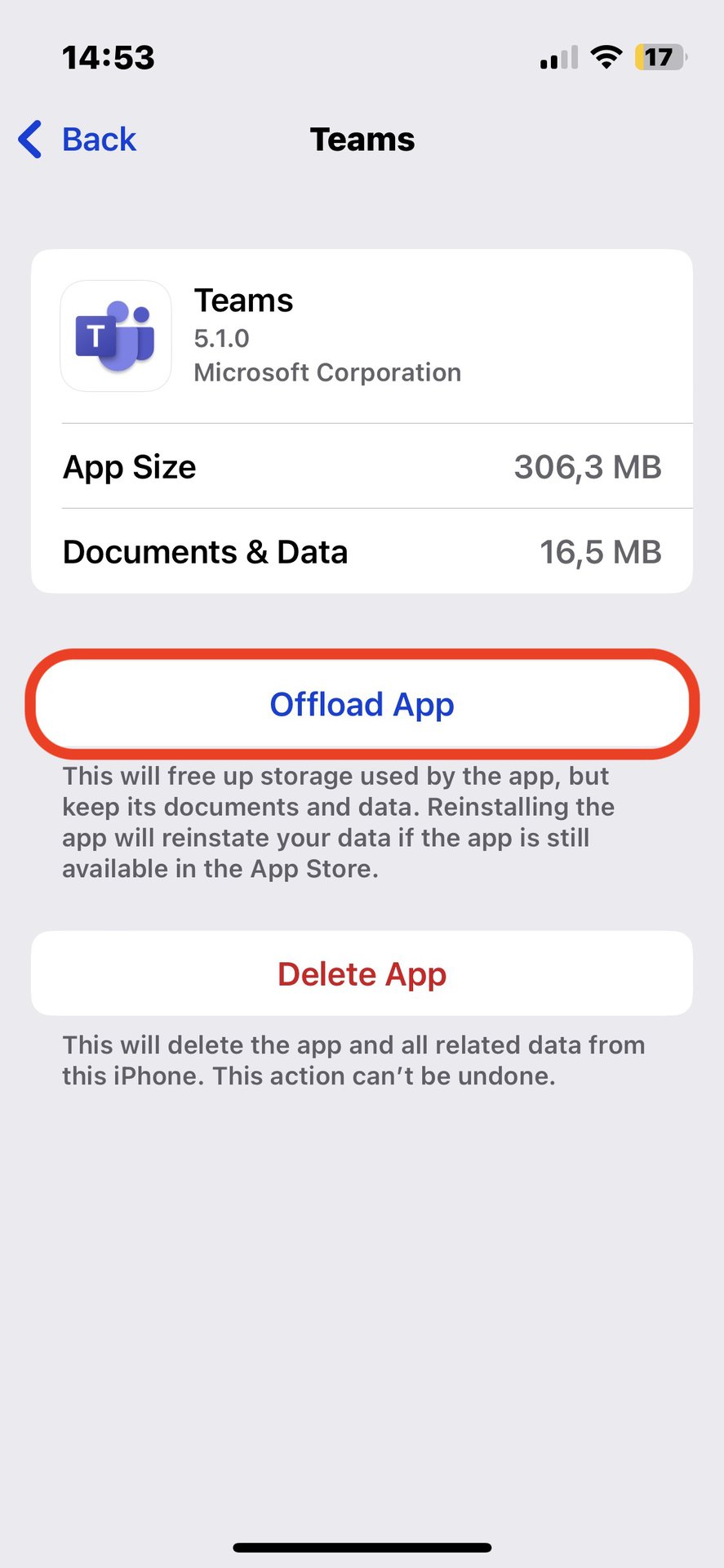Go back to the previous screen
724x1568 pixels.
[78, 140]
